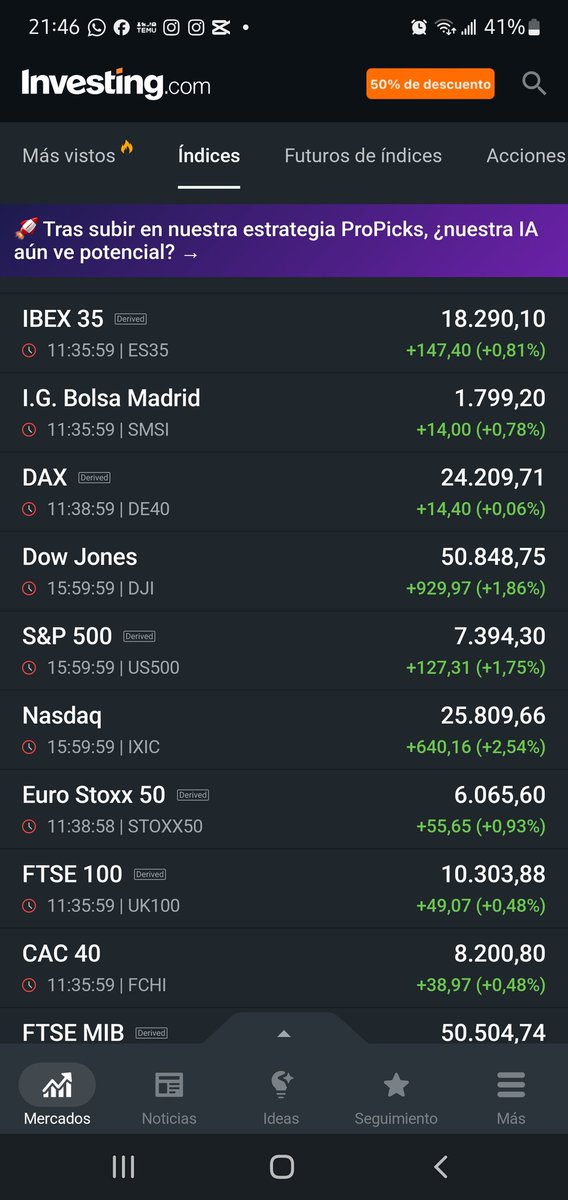Open the ProPicks strategy banner
The image size is (568, 1200).
[284, 241]
